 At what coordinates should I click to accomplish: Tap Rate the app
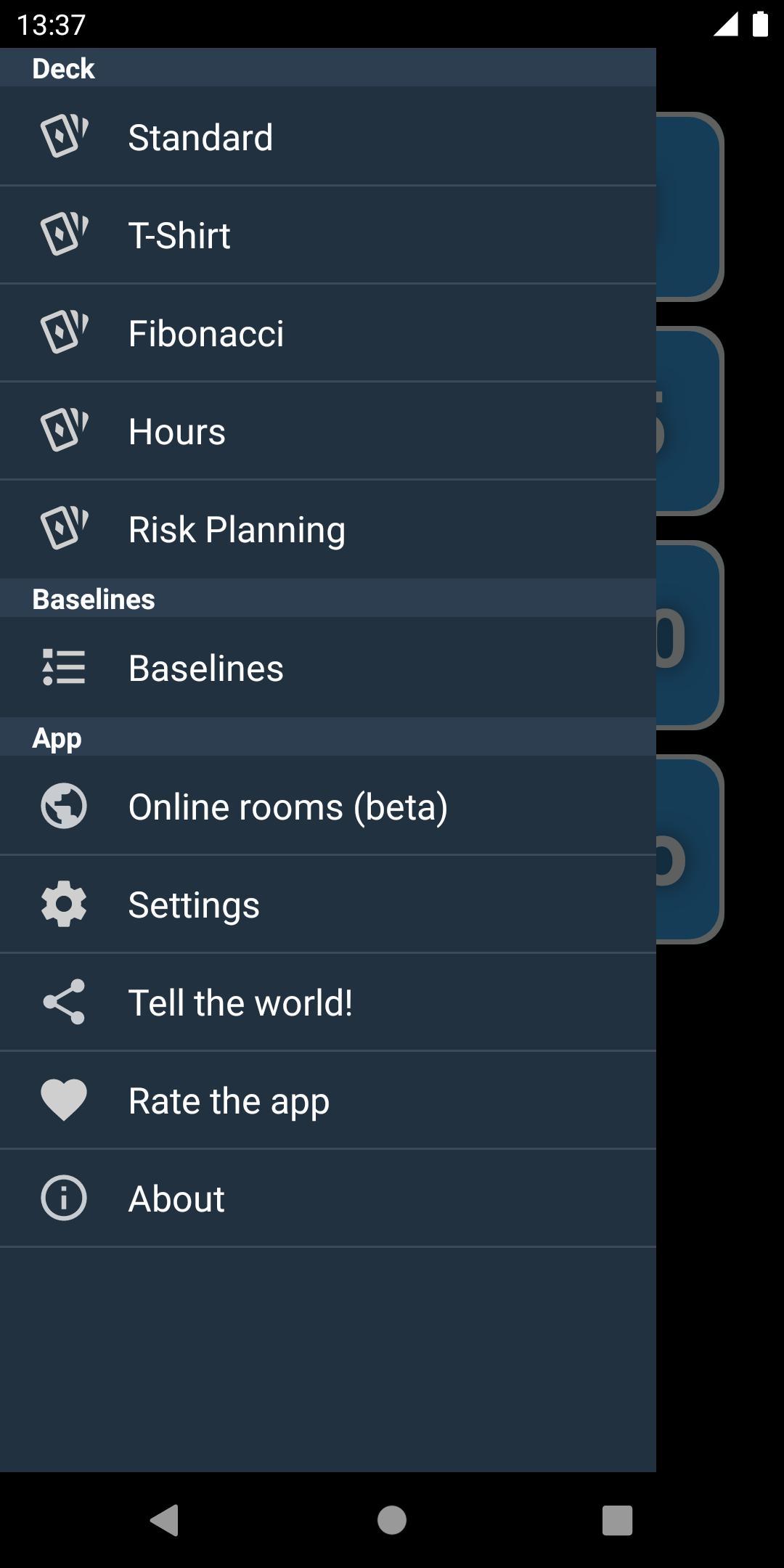click(x=328, y=1100)
